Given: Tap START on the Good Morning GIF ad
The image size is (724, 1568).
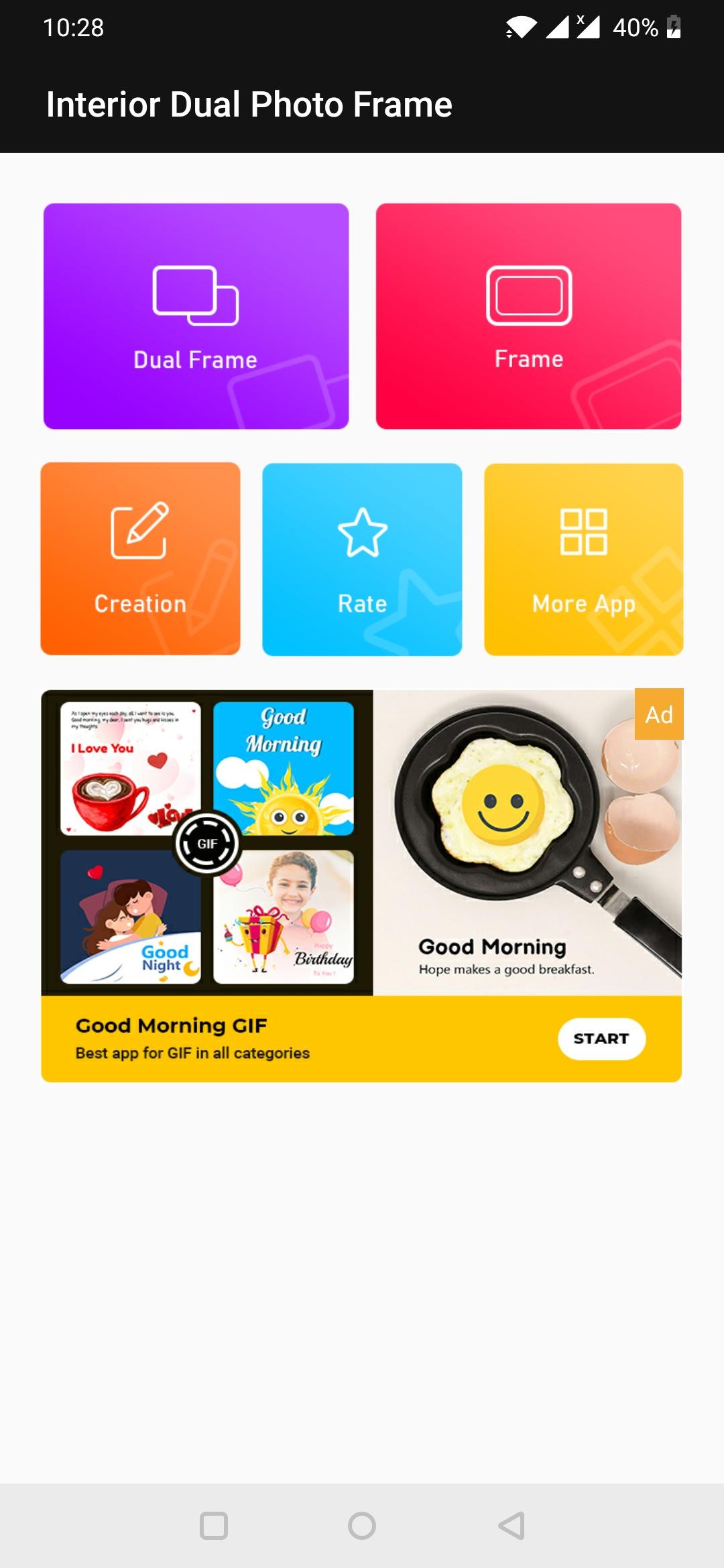Looking at the screenshot, I should (601, 1039).
